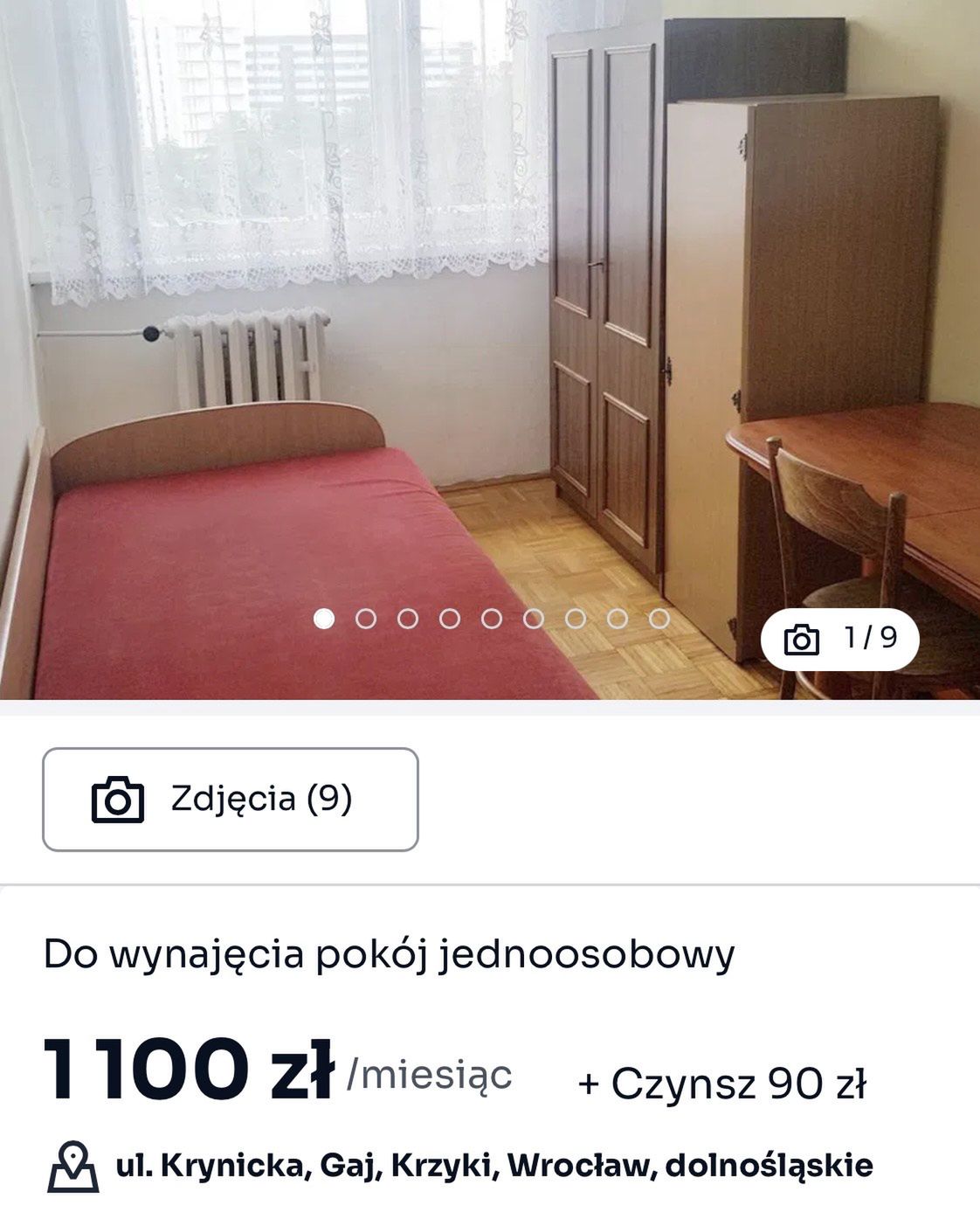The width and height of the screenshot is (980, 1226).
Task: Click the 1/9 photo counter badge
Action: (x=841, y=640)
